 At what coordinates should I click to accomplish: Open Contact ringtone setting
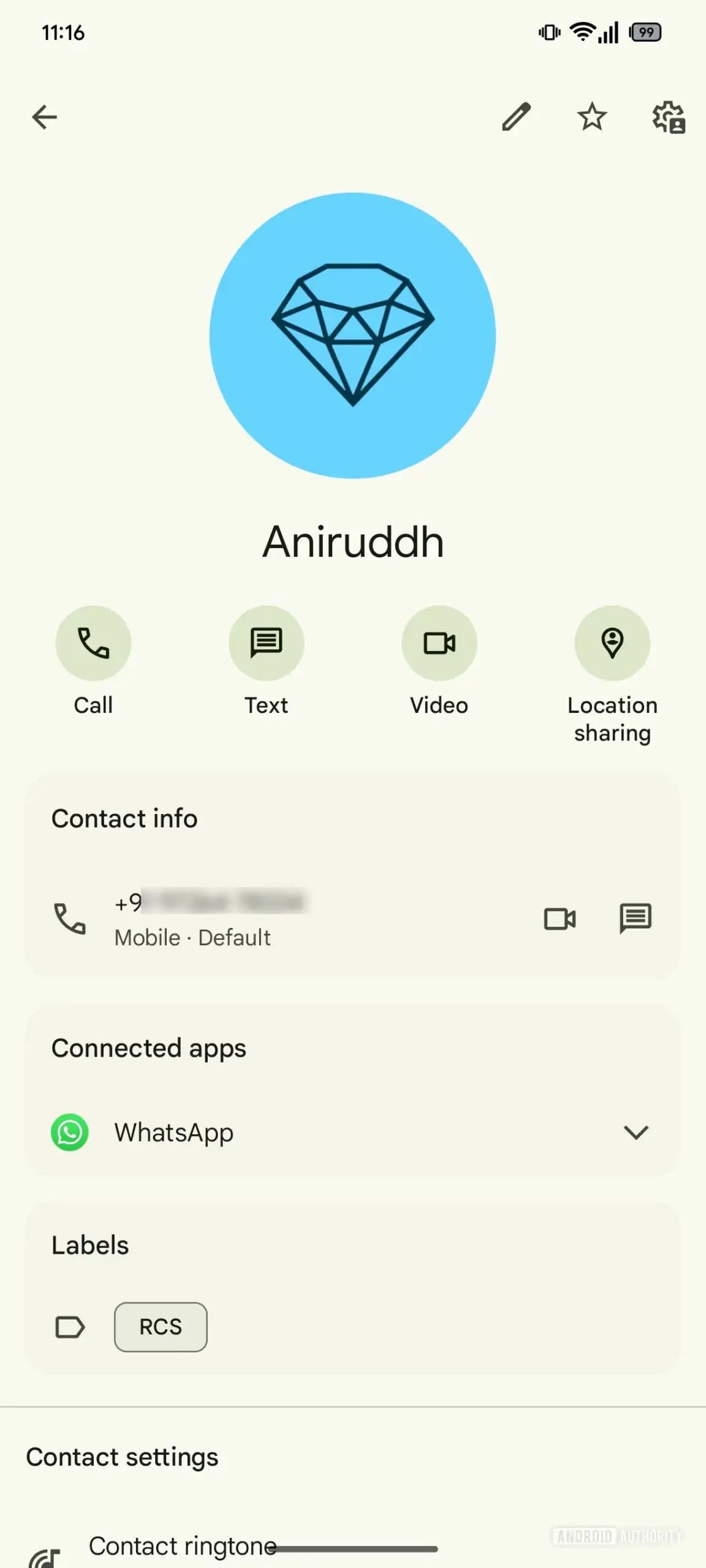click(x=183, y=1546)
